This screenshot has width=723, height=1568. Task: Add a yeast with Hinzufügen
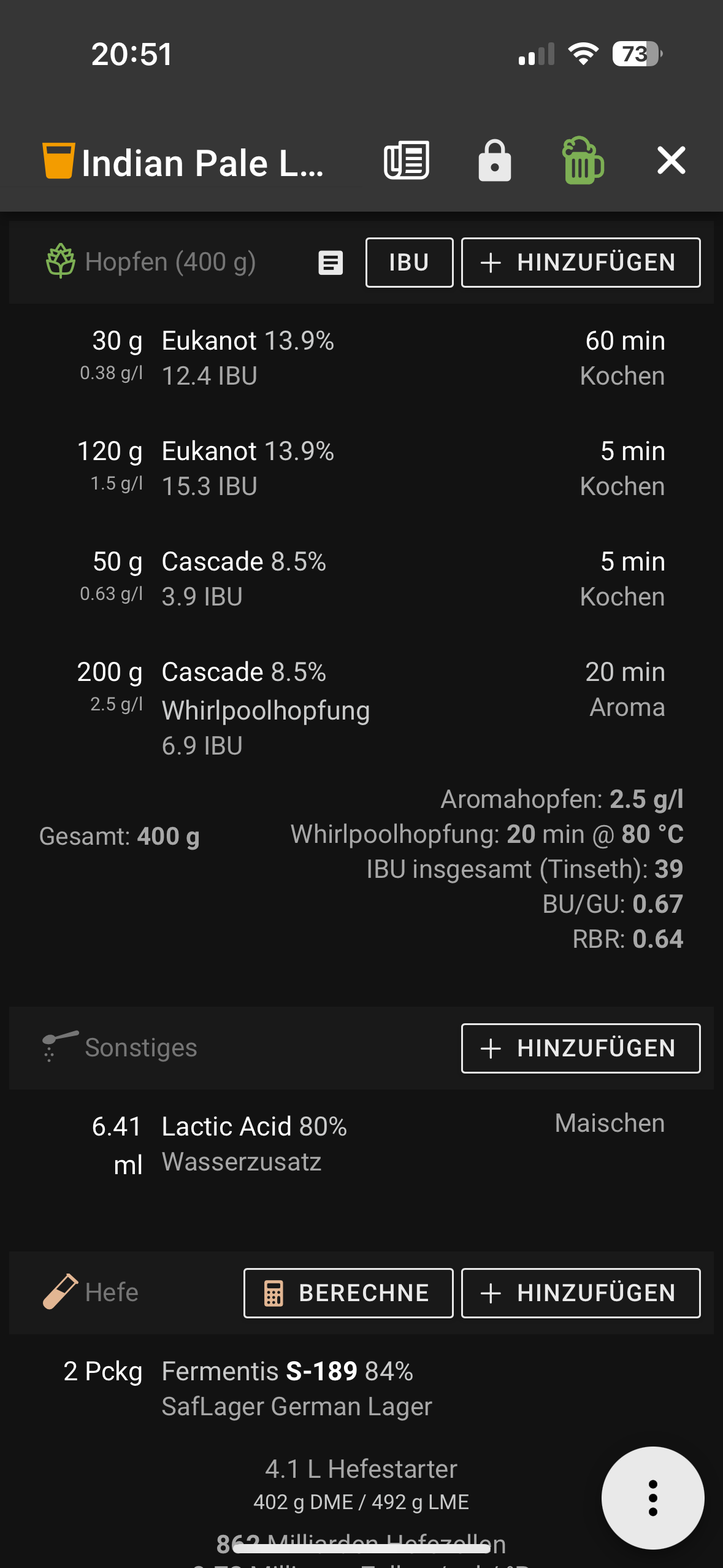tap(580, 1293)
